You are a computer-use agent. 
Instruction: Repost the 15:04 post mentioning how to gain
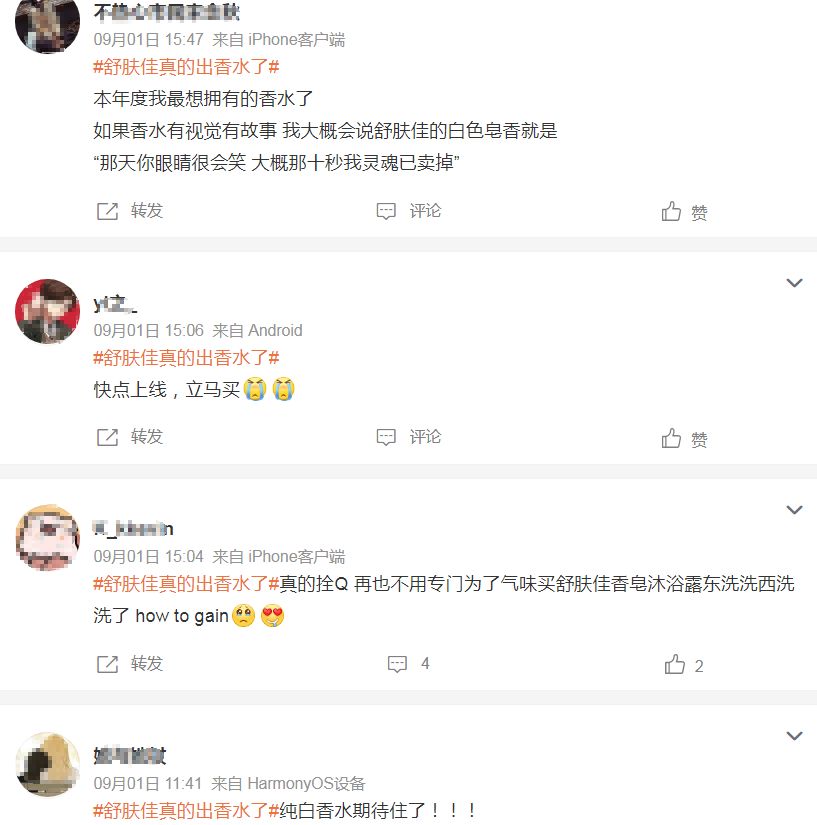129,664
